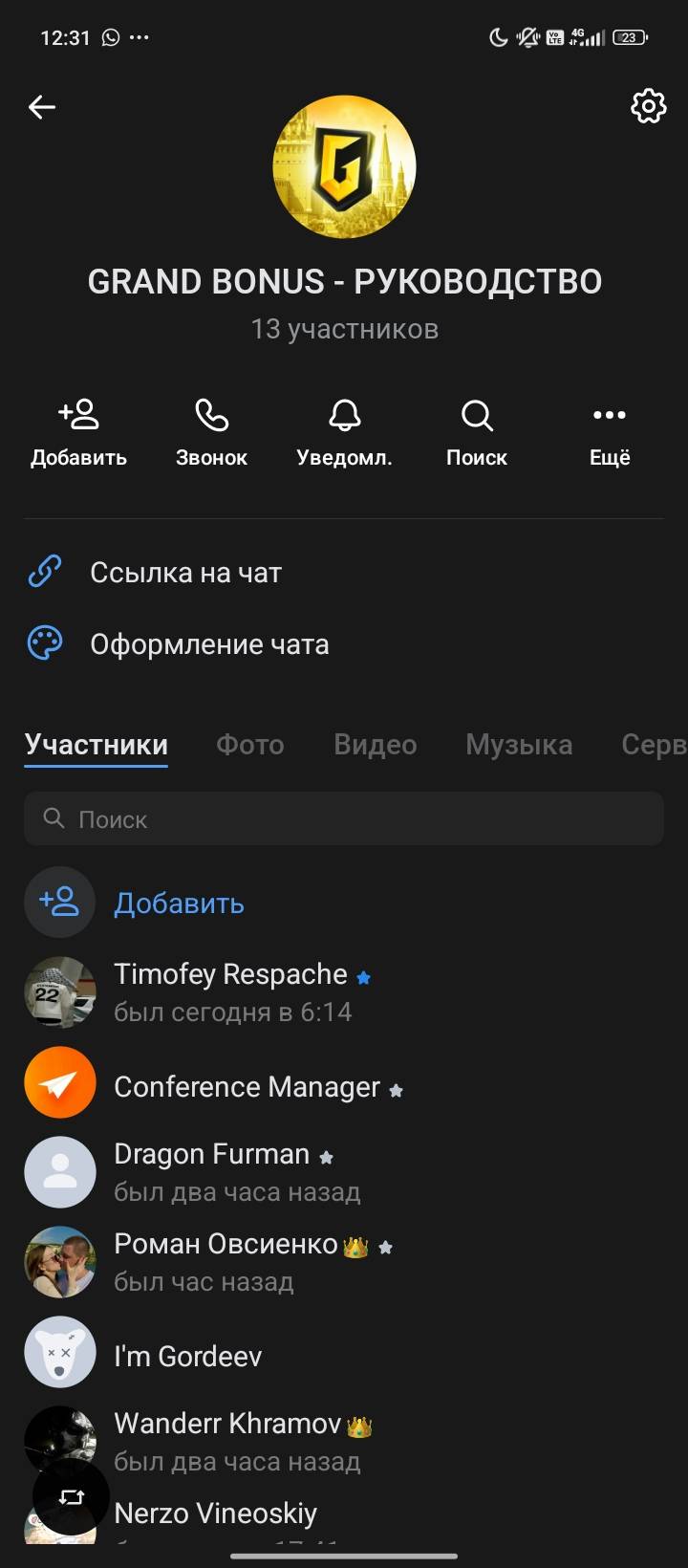Open the Ещё more options
Image resolution: width=688 pixels, height=1568 pixels.
pyautogui.click(x=610, y=433)
